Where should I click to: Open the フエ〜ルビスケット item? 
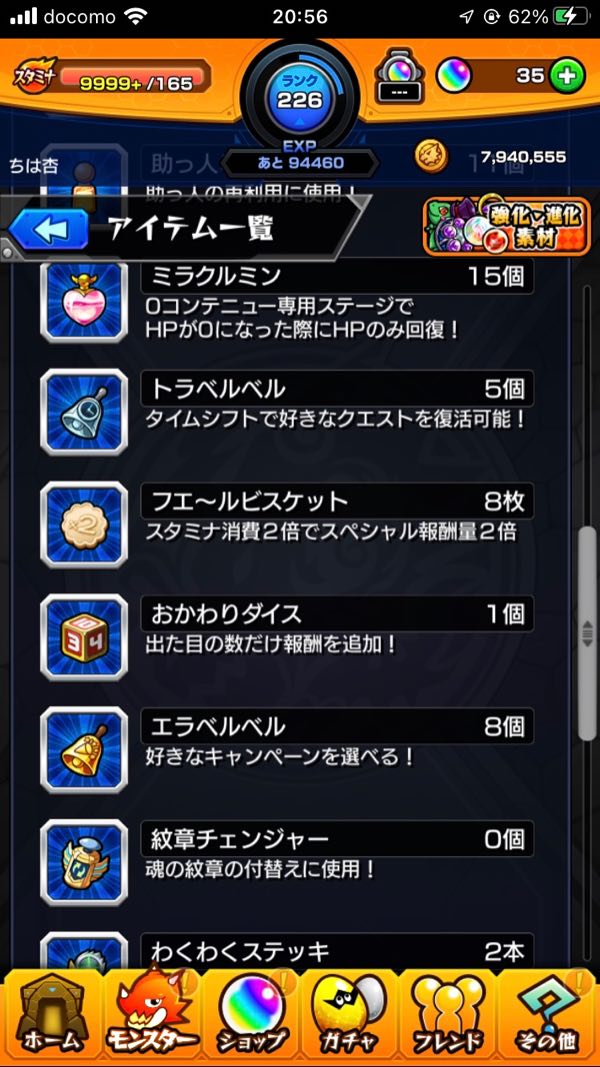(287, 525)
